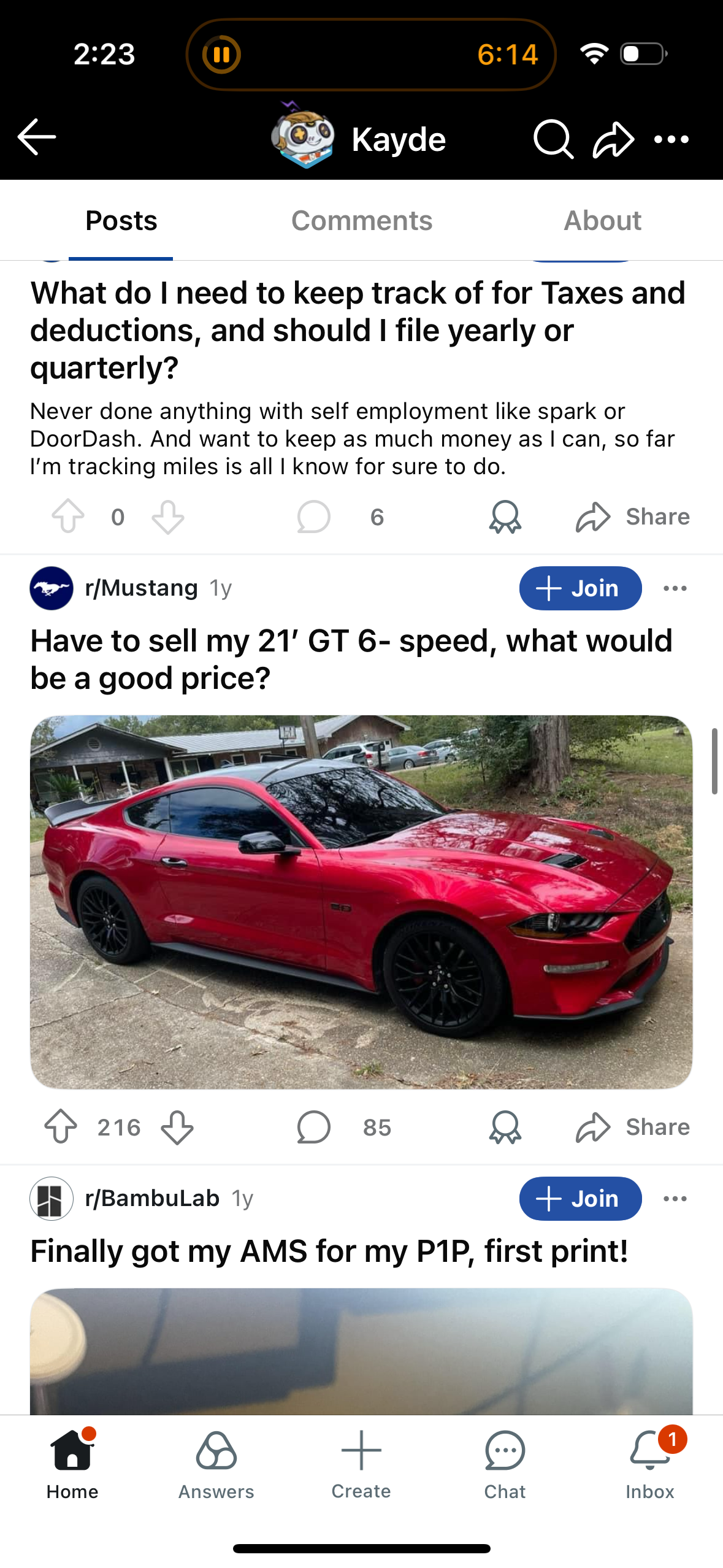This screenshot has height=1568, width=723.
Task: Switch to the Comments tab
Action: coord(362,221)
